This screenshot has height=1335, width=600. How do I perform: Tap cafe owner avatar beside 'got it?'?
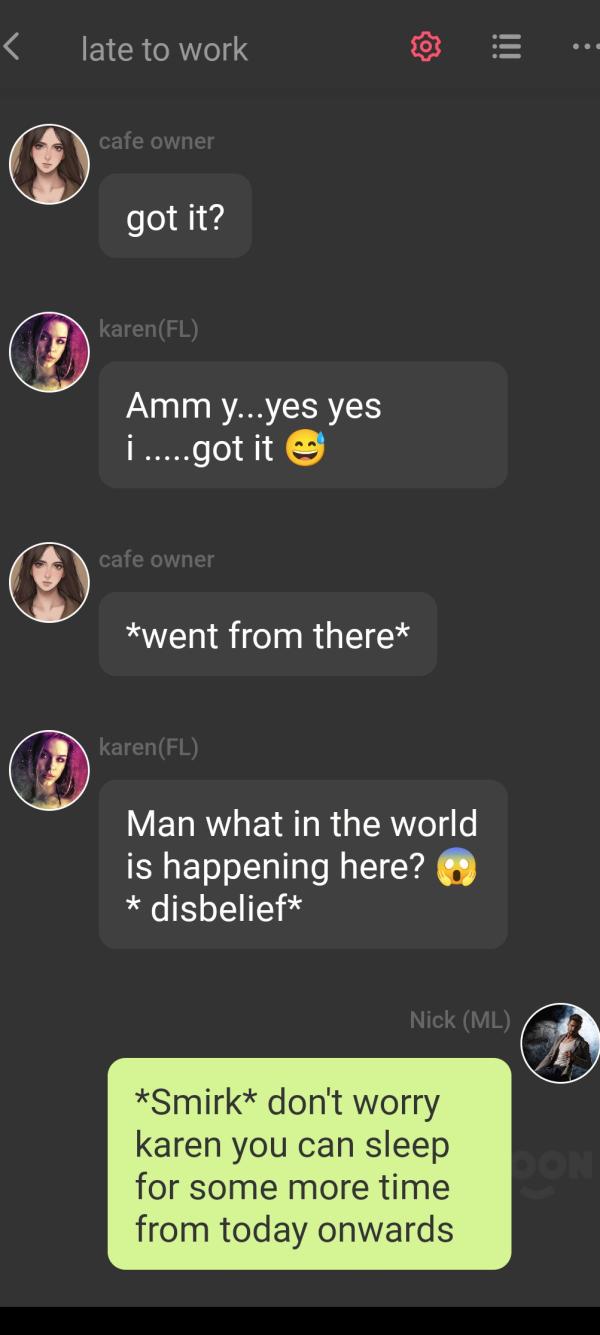49,164
